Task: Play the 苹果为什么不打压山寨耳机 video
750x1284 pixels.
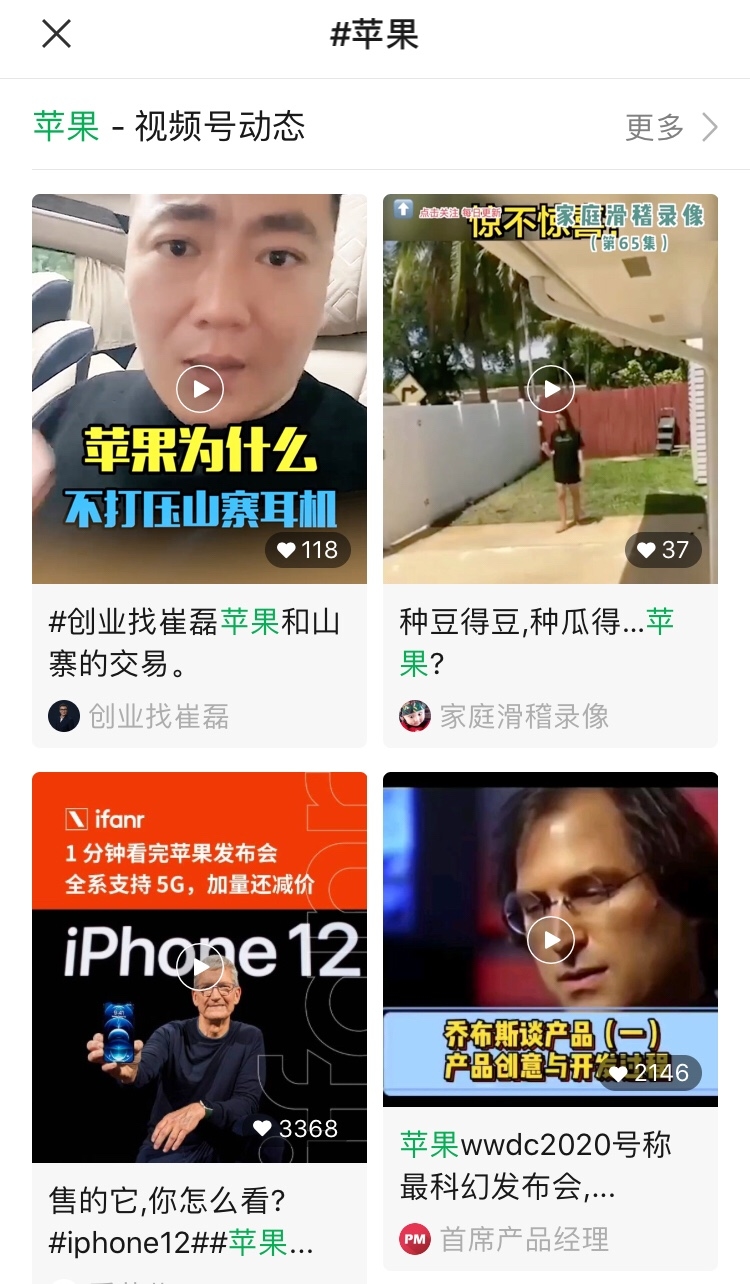Action: (199, 389)
